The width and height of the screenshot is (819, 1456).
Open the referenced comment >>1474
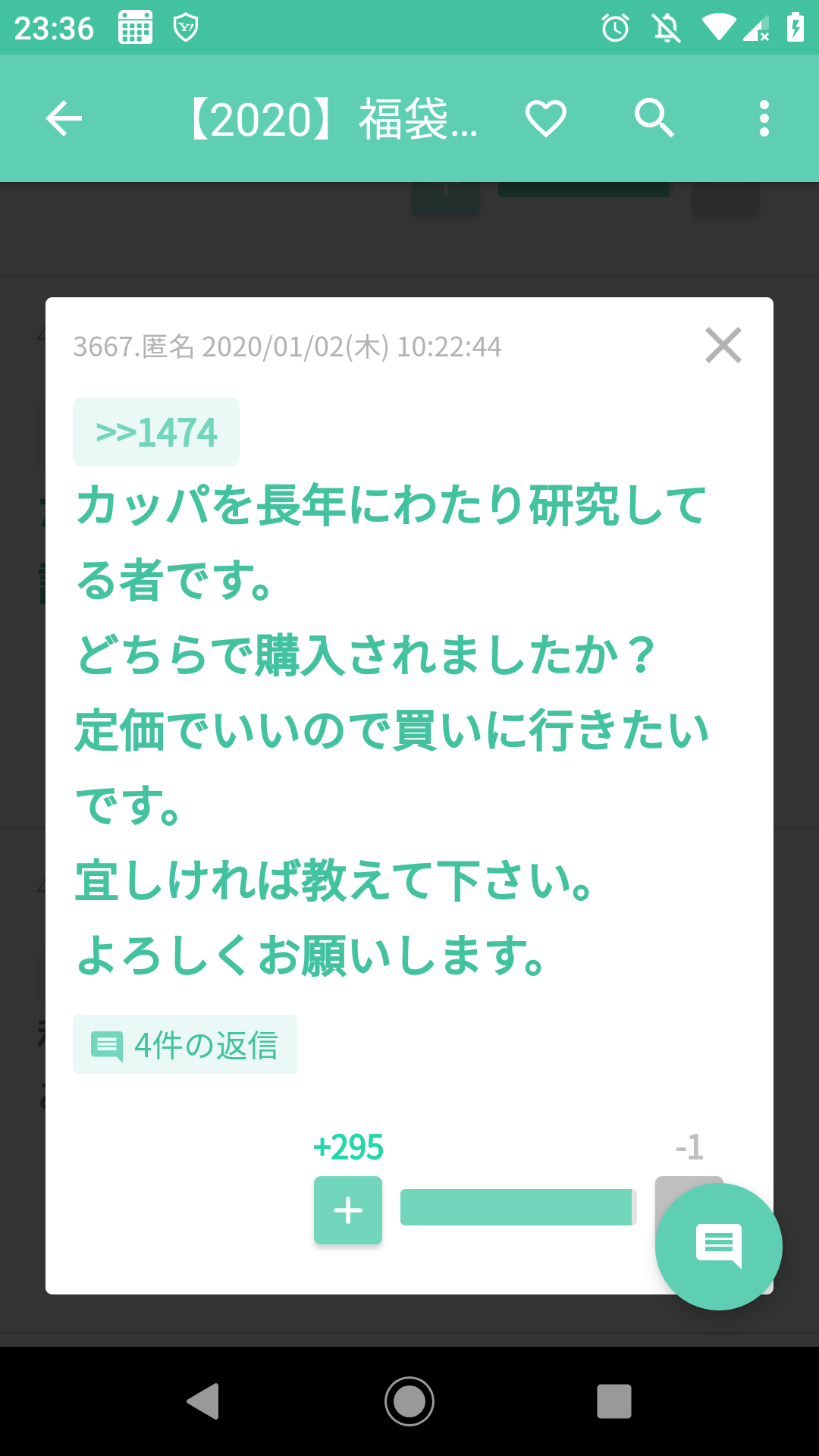(x=156, y=432)
